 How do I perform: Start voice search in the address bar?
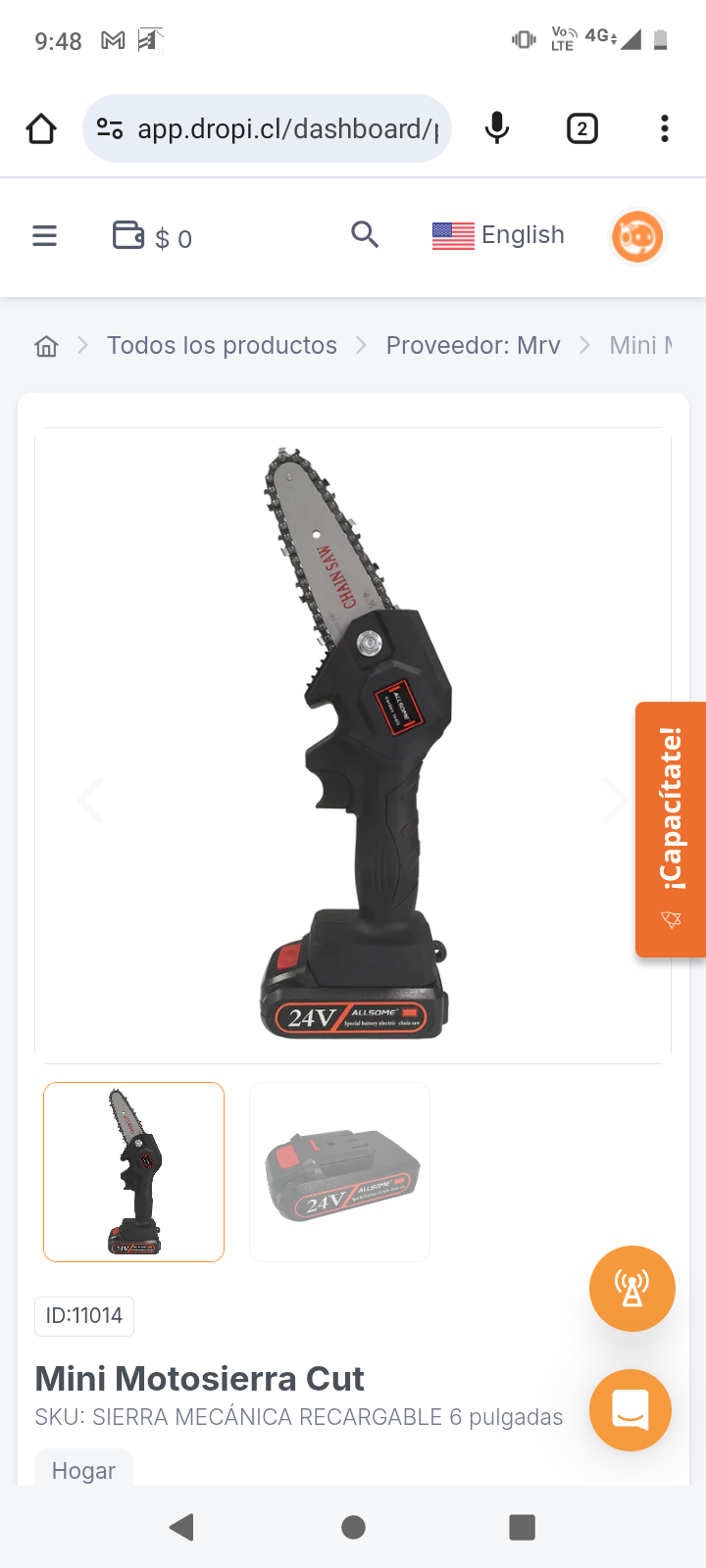pos(497,127)
